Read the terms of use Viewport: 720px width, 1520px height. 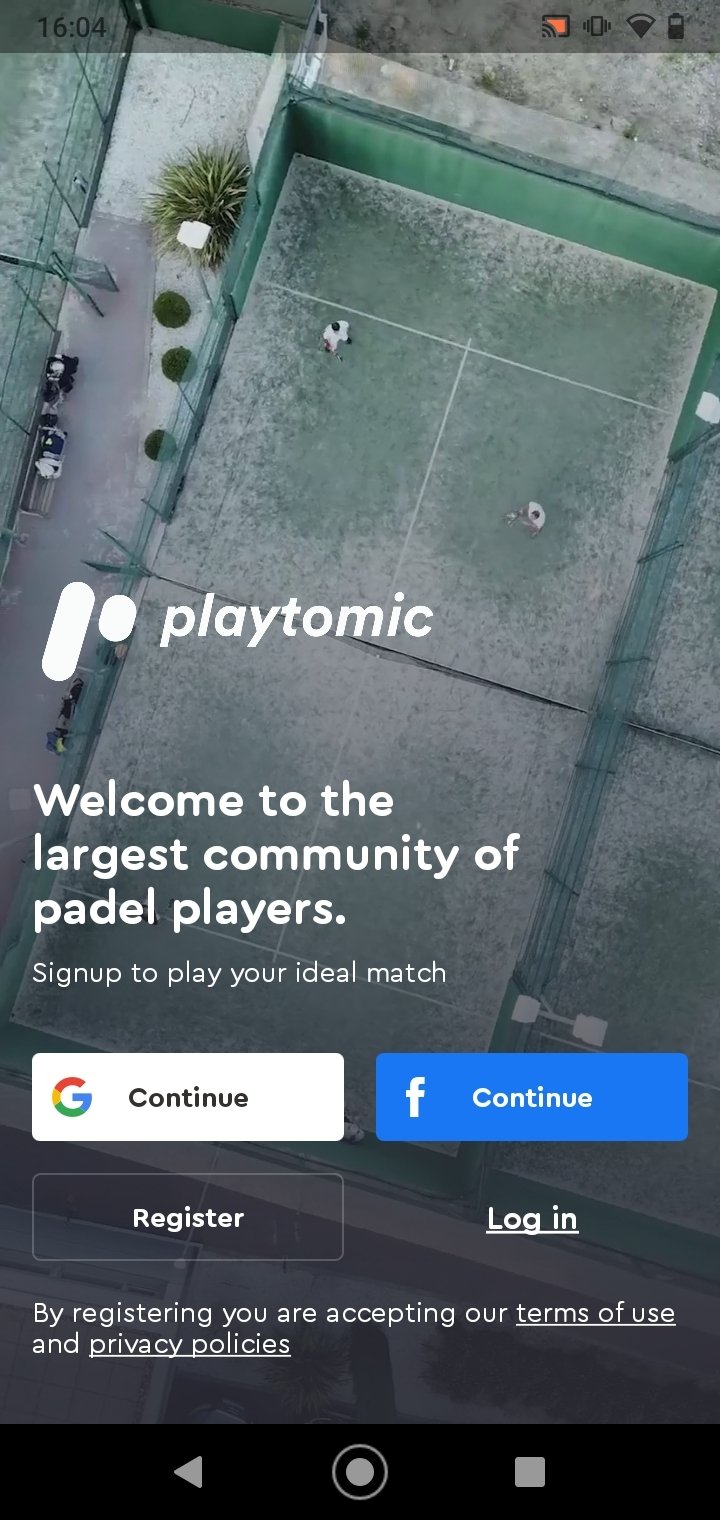click(595, 1313)
